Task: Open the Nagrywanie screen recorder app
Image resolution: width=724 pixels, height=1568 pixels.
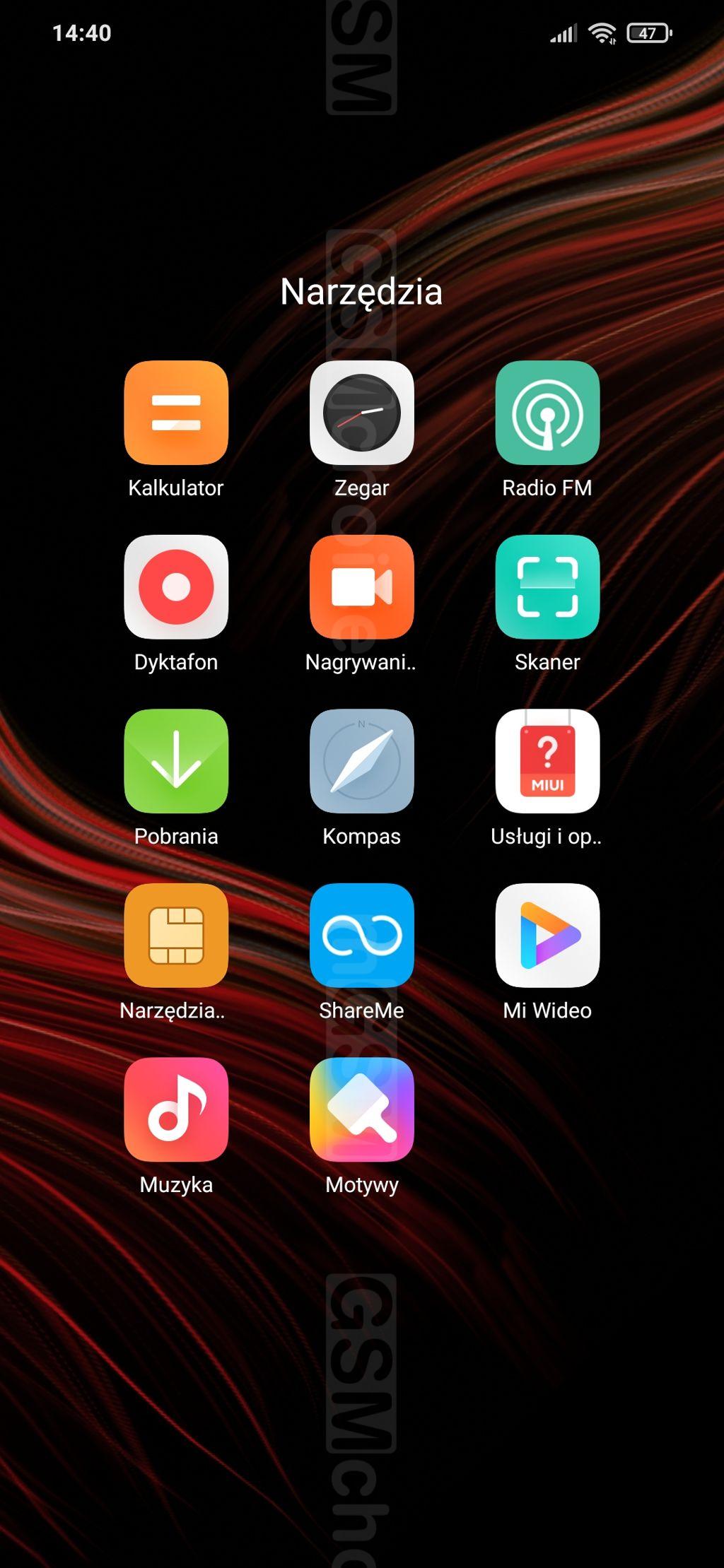Action: click(x=361, y=586)
